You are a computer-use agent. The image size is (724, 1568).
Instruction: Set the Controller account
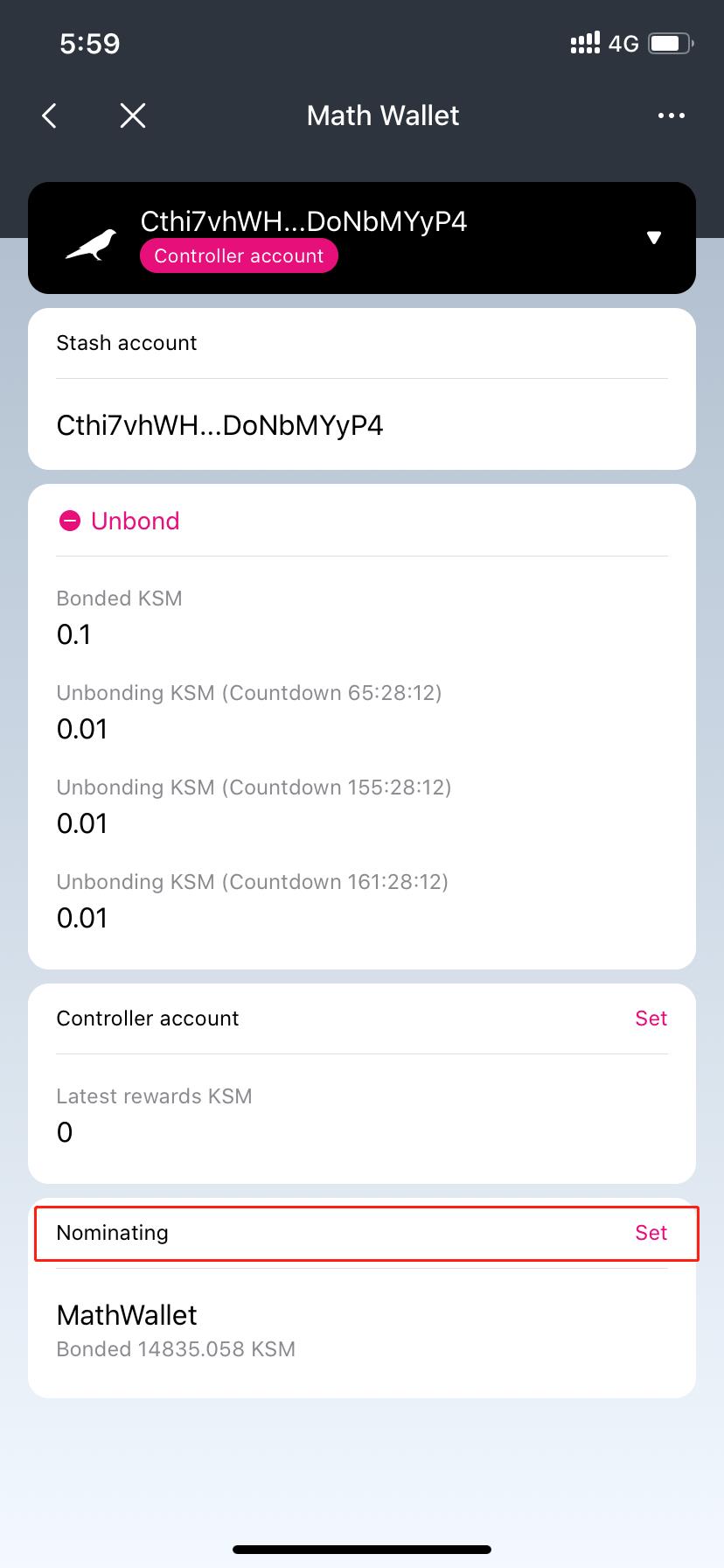coord(651,1018)
